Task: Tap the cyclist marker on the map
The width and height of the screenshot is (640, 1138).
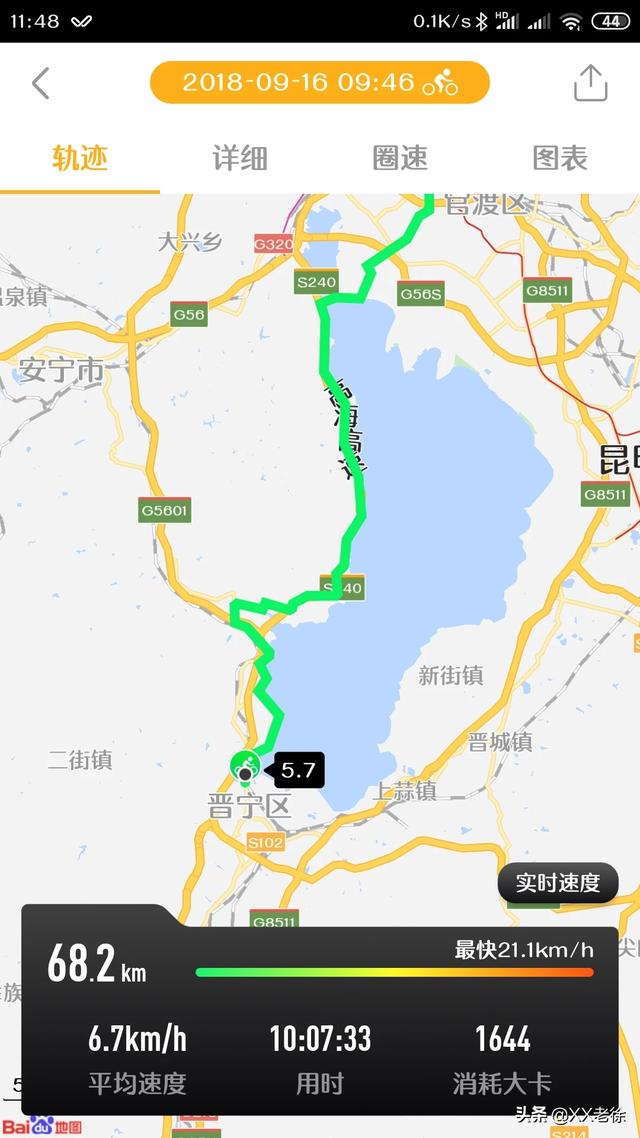Action: 245,768
